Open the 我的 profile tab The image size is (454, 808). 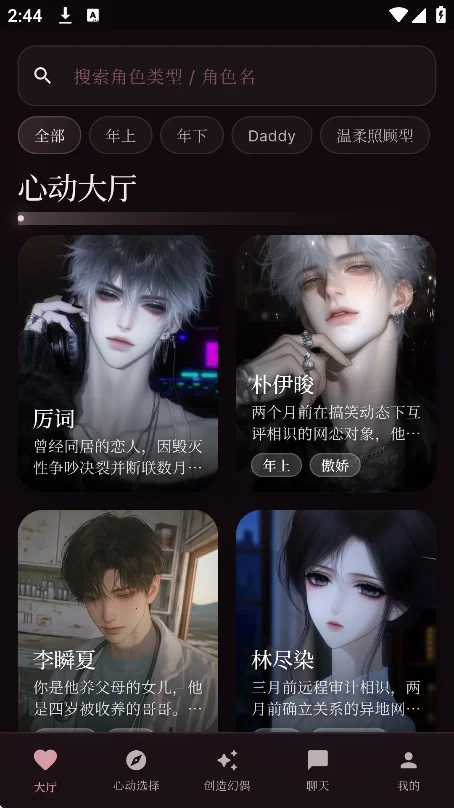[409, 770]
